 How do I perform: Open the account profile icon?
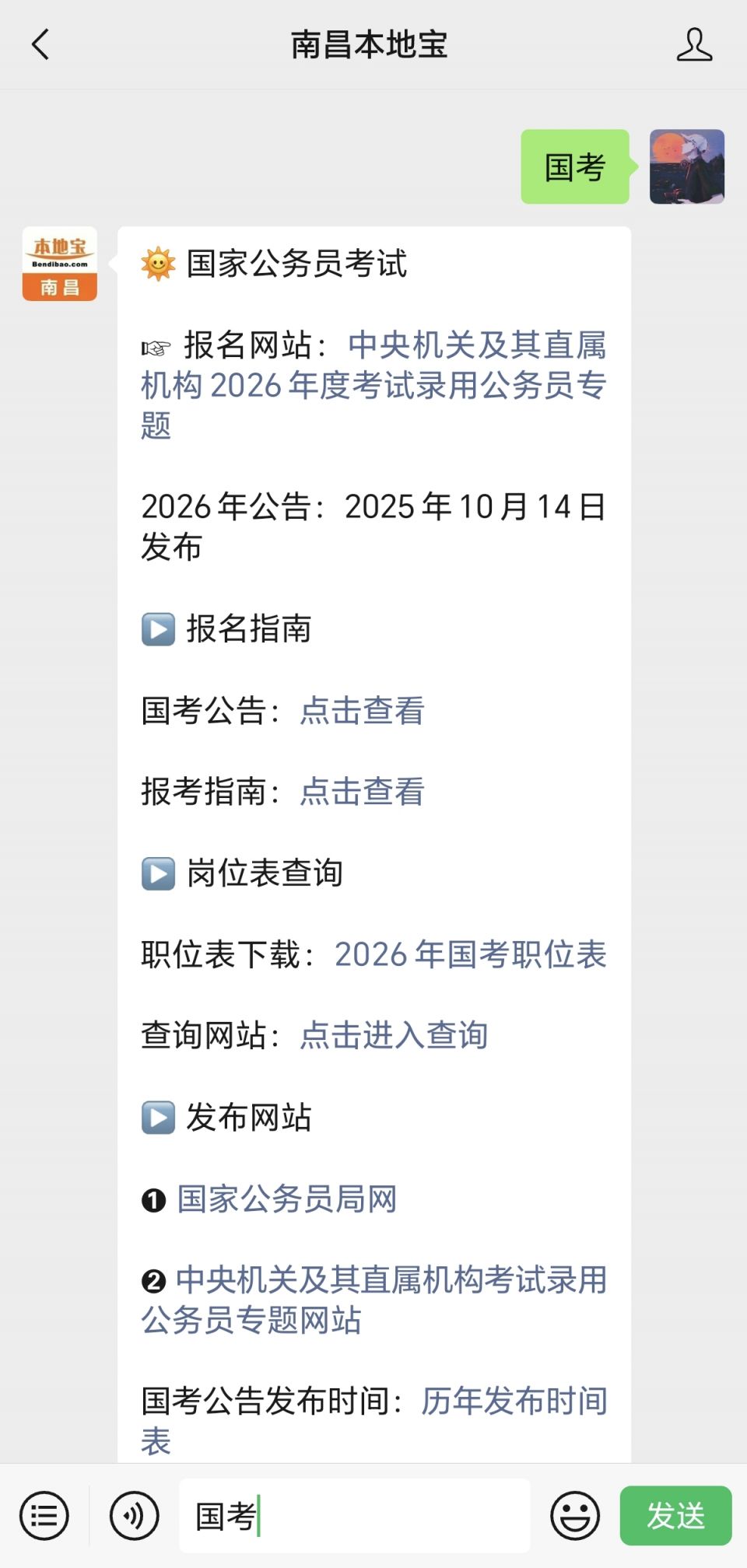coord(693,44)
